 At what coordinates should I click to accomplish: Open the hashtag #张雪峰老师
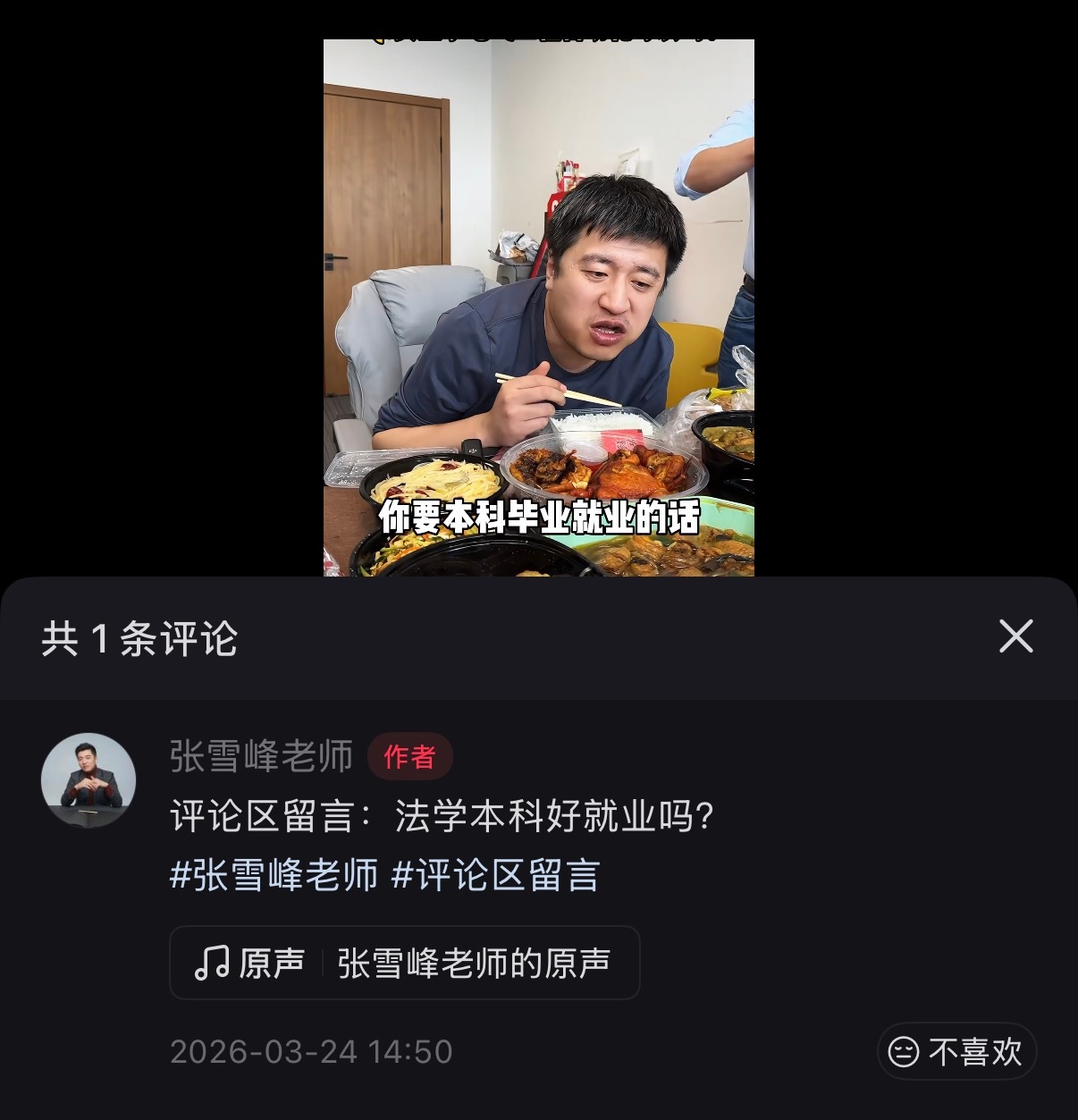270,876
